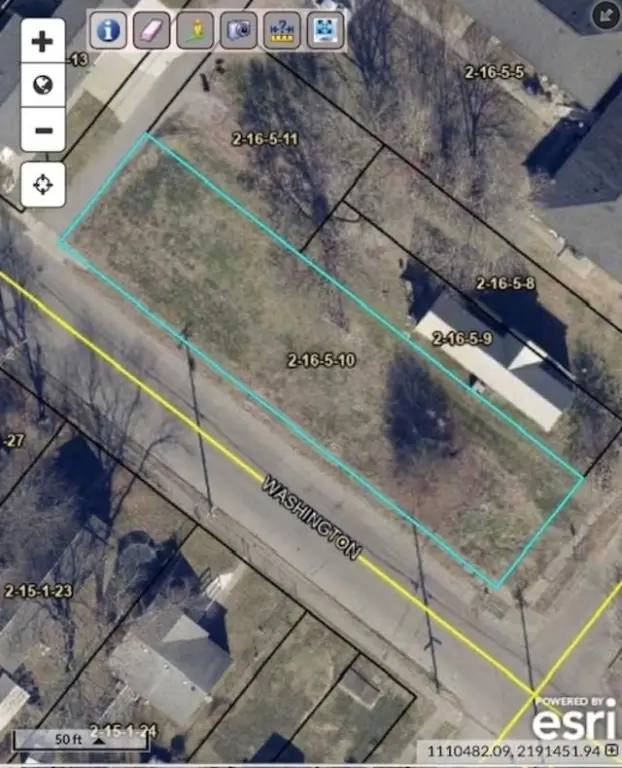Select the eraser clear tool
Image resolution: width=622 pixels, height=768 pixels.
[152, 31]
